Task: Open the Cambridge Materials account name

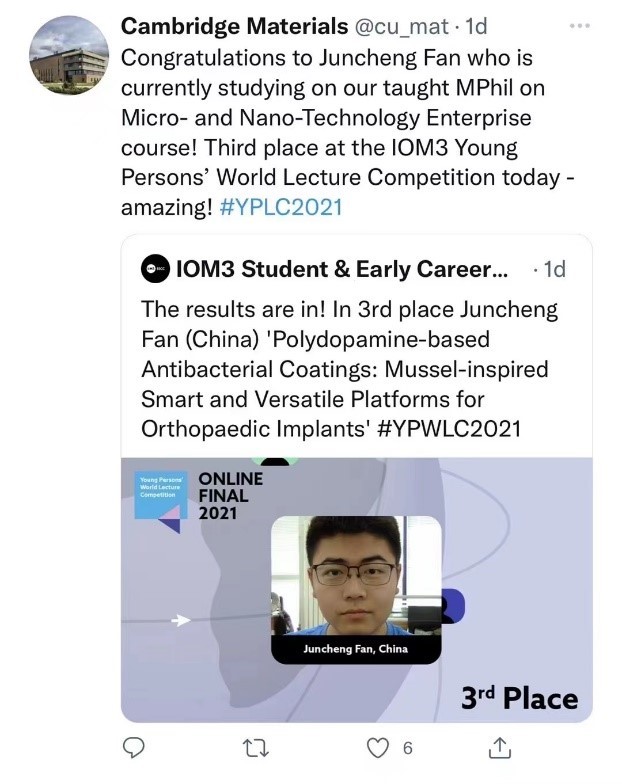Action: point(234,25)
